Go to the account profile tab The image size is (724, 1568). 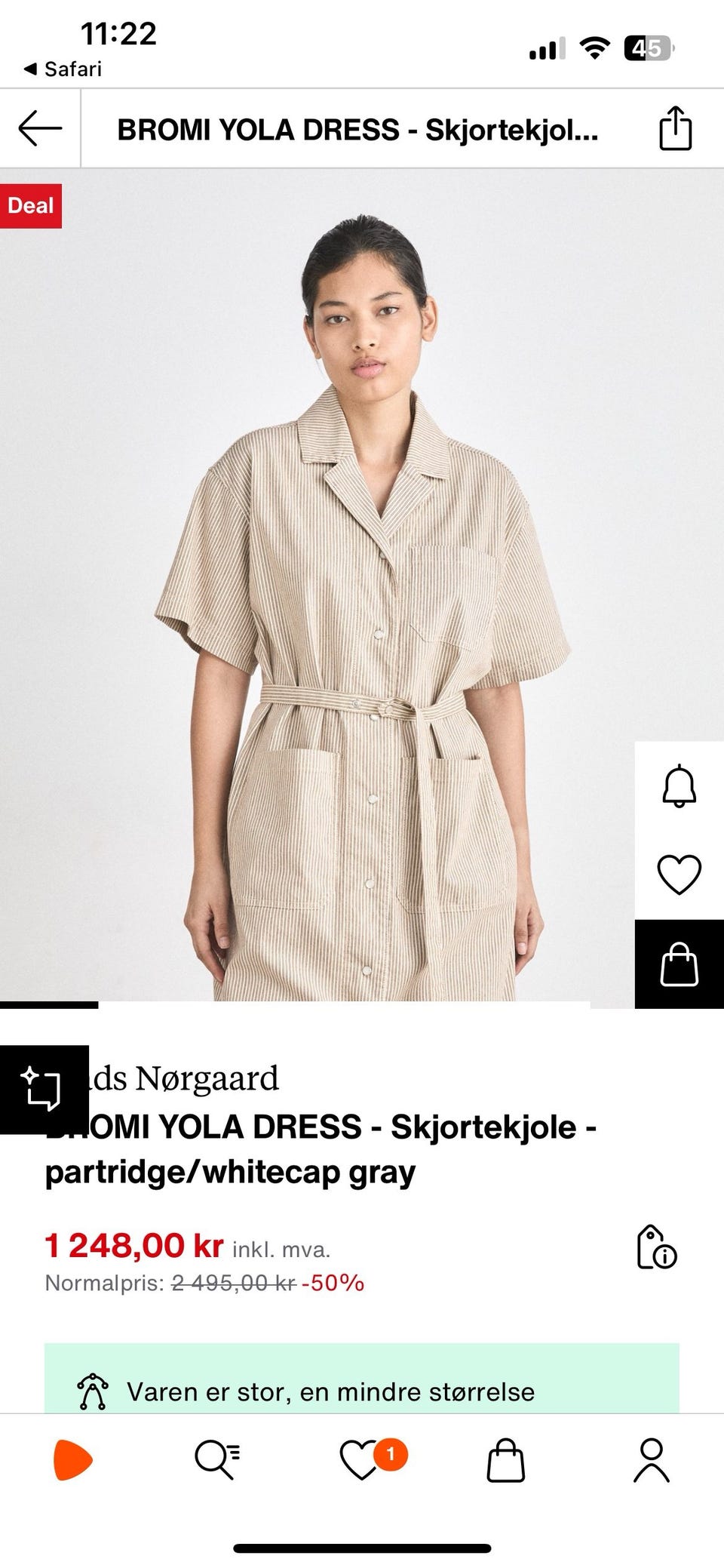[x=651, y=1459]
